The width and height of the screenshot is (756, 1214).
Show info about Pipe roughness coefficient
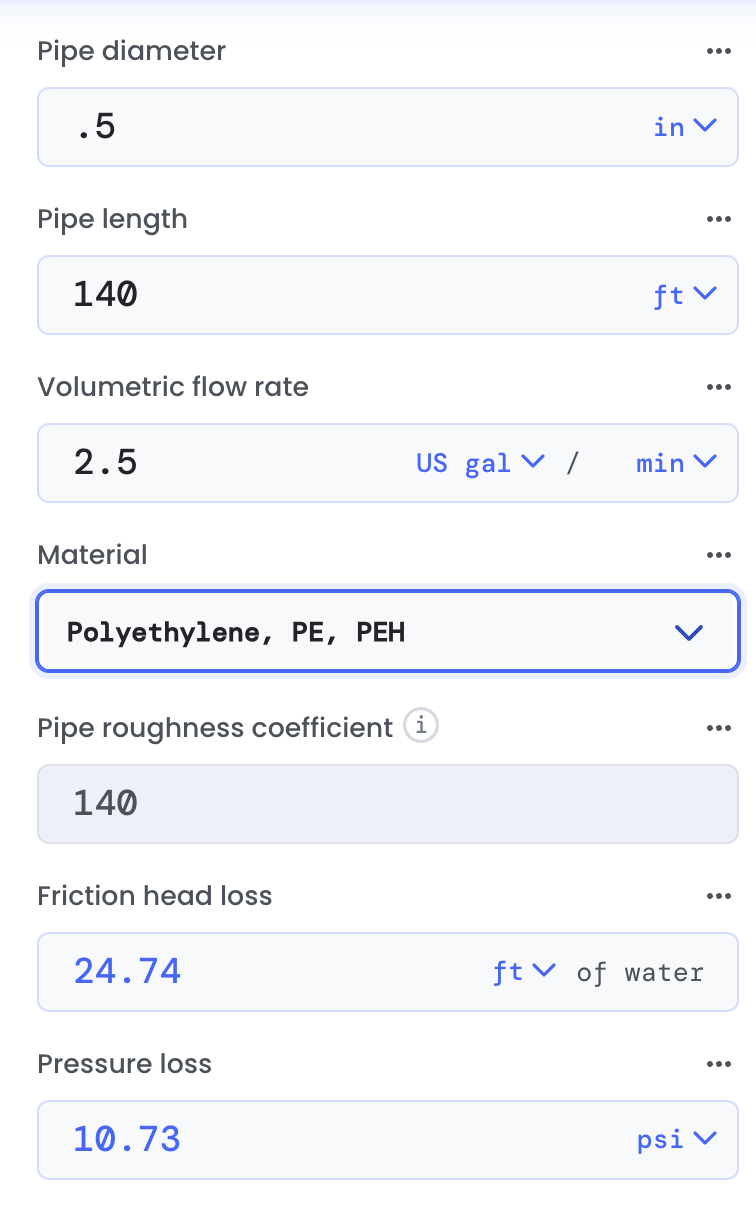pyautogui.click(x=421, y=727)
